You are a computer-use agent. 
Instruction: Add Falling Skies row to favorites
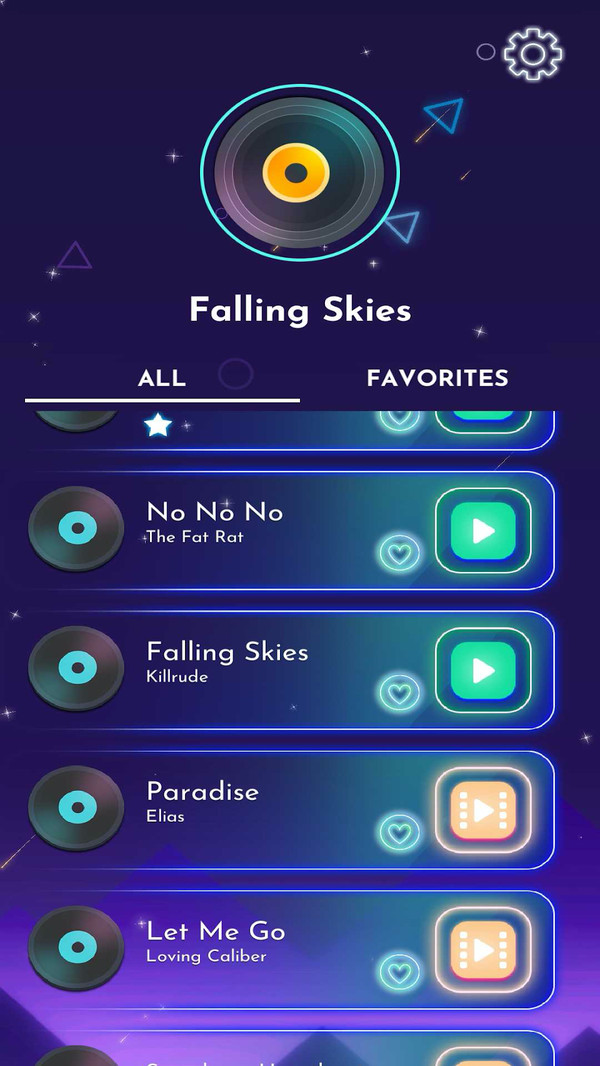point(399,693)
